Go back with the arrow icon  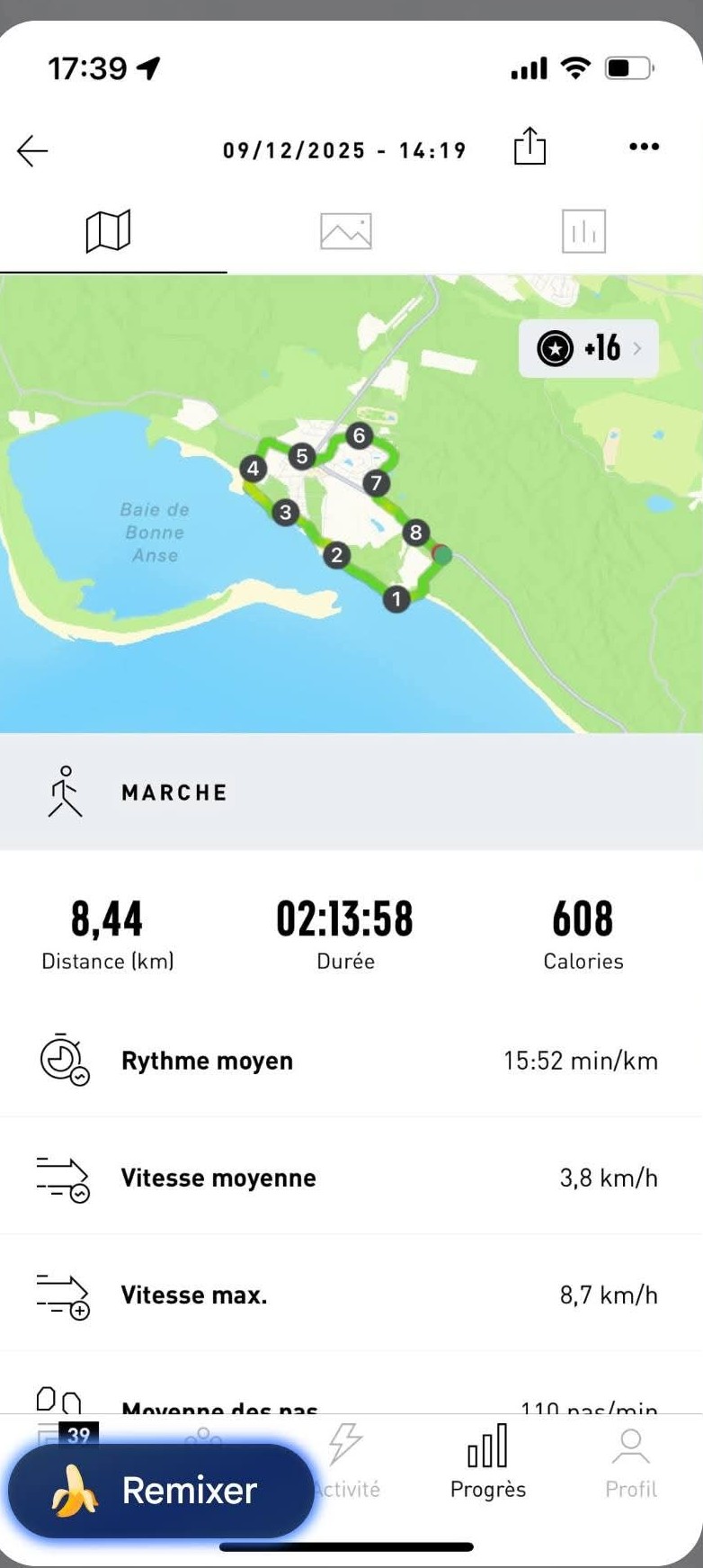coord(32,150)
